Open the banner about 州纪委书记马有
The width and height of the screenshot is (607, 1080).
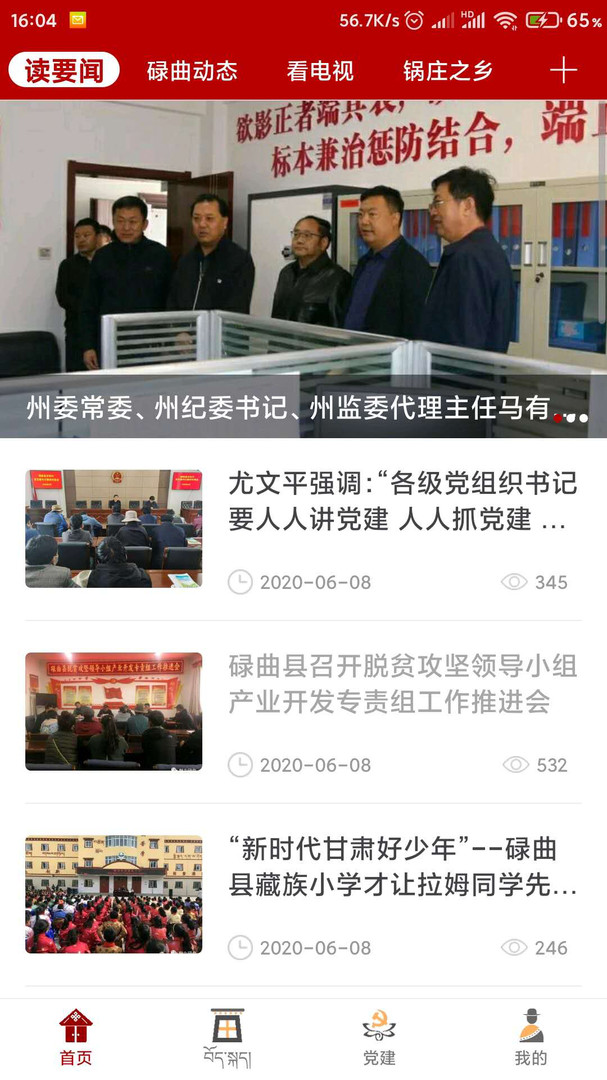[303, 270]
